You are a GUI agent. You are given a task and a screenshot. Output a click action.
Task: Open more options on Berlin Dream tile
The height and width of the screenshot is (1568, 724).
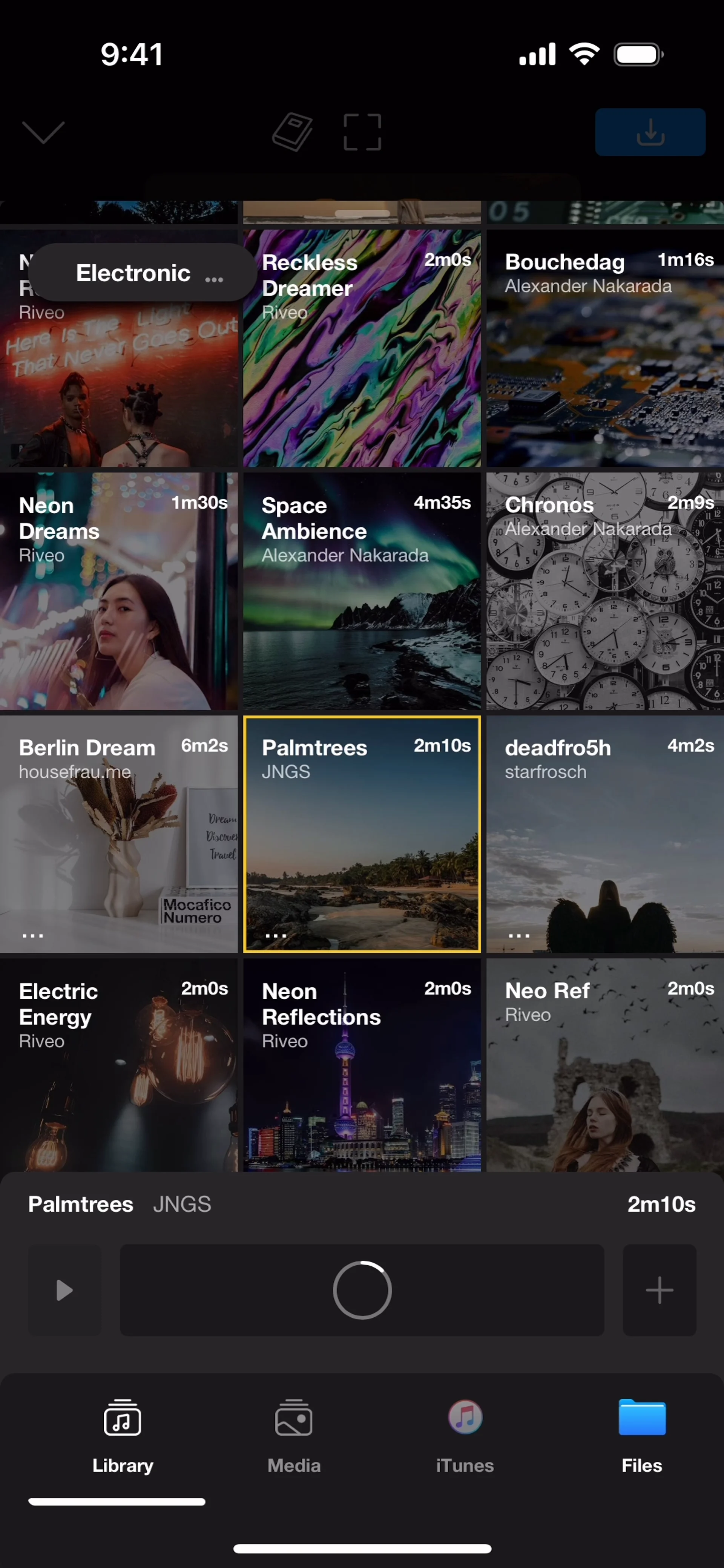(33, 935)
